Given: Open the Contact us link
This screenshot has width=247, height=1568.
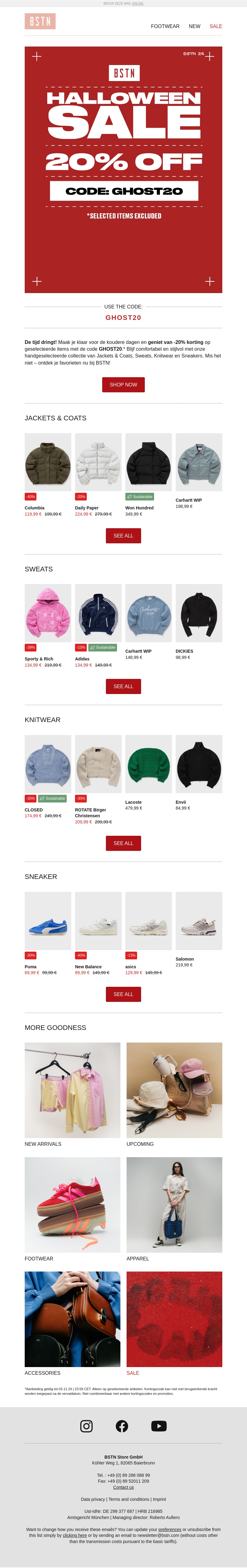Looking at the screenshot, I should [x=123, y=1487].
